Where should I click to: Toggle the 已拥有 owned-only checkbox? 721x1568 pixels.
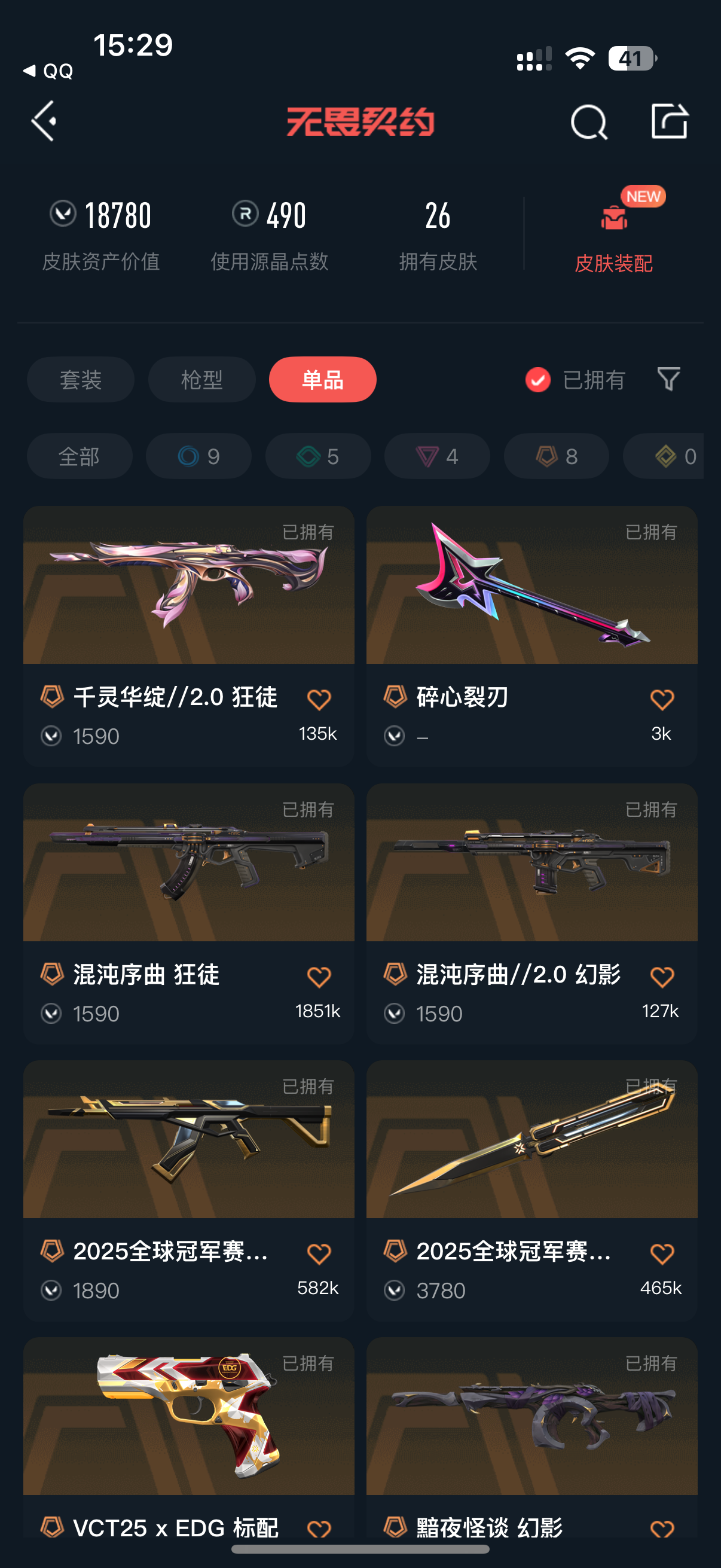[538, 380]
